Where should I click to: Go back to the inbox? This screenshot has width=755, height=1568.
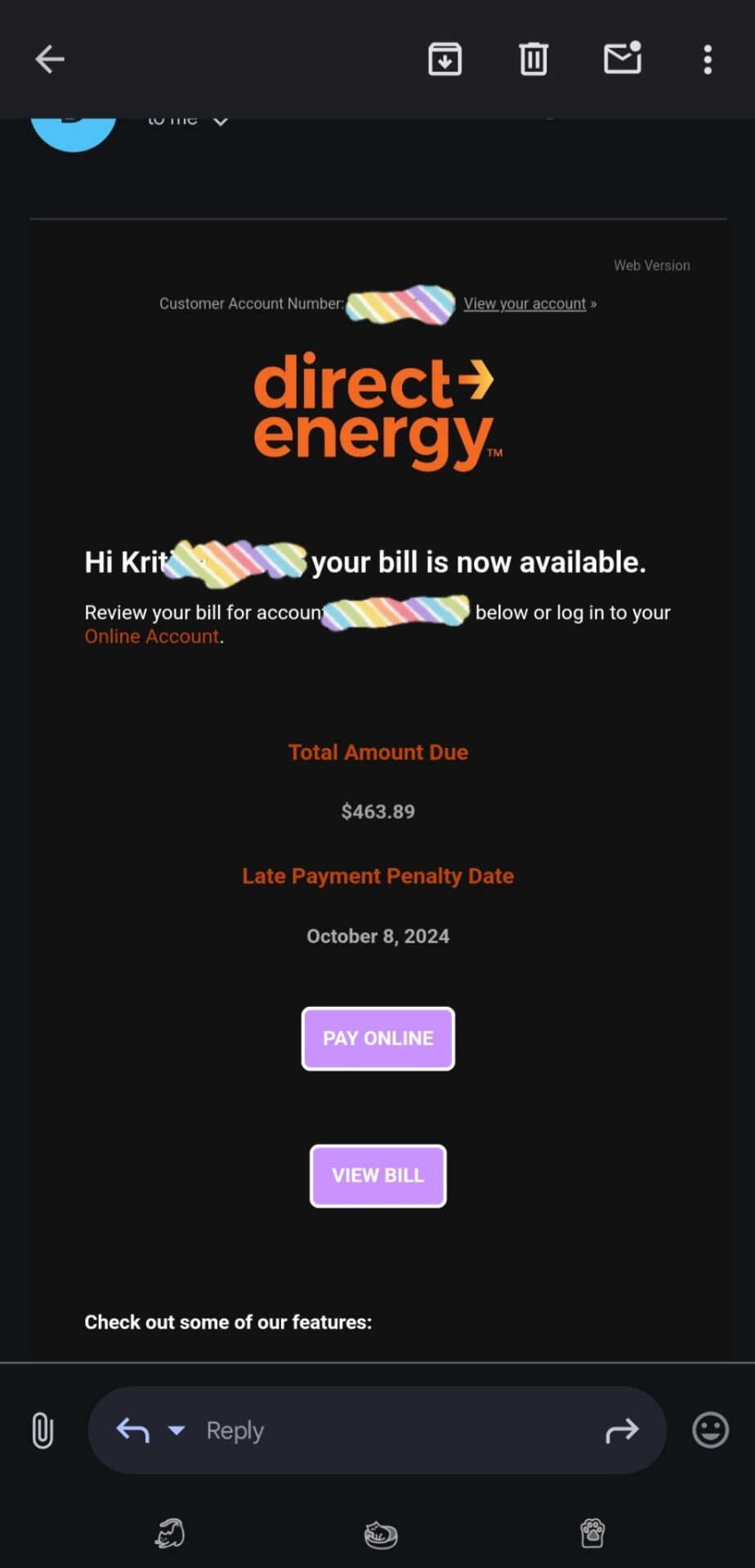coord(50,59)
